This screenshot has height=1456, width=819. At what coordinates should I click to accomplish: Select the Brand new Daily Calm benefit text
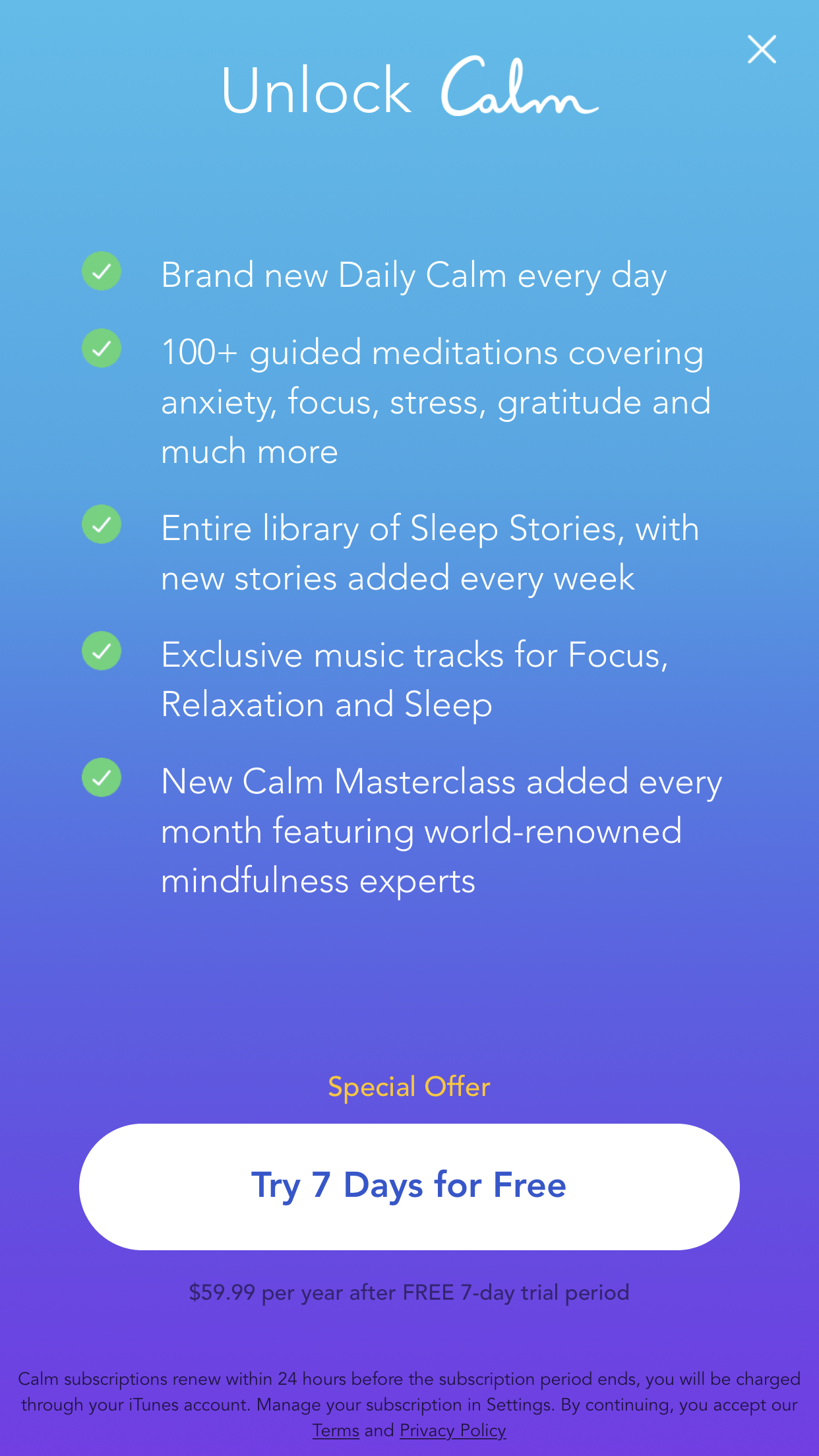click(x=415, y=275)
